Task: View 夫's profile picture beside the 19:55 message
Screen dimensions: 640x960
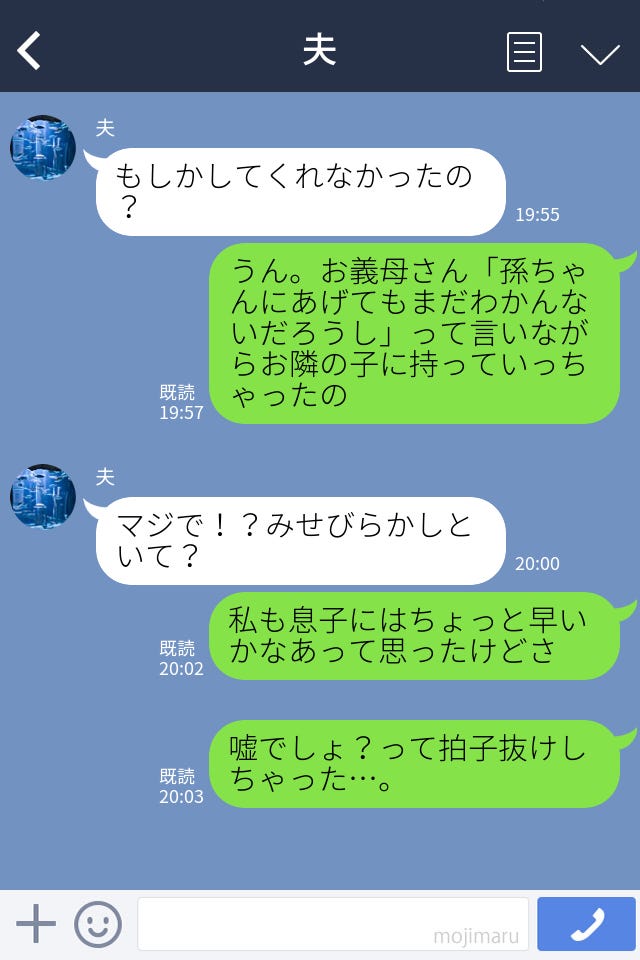Action: (43, 148)
